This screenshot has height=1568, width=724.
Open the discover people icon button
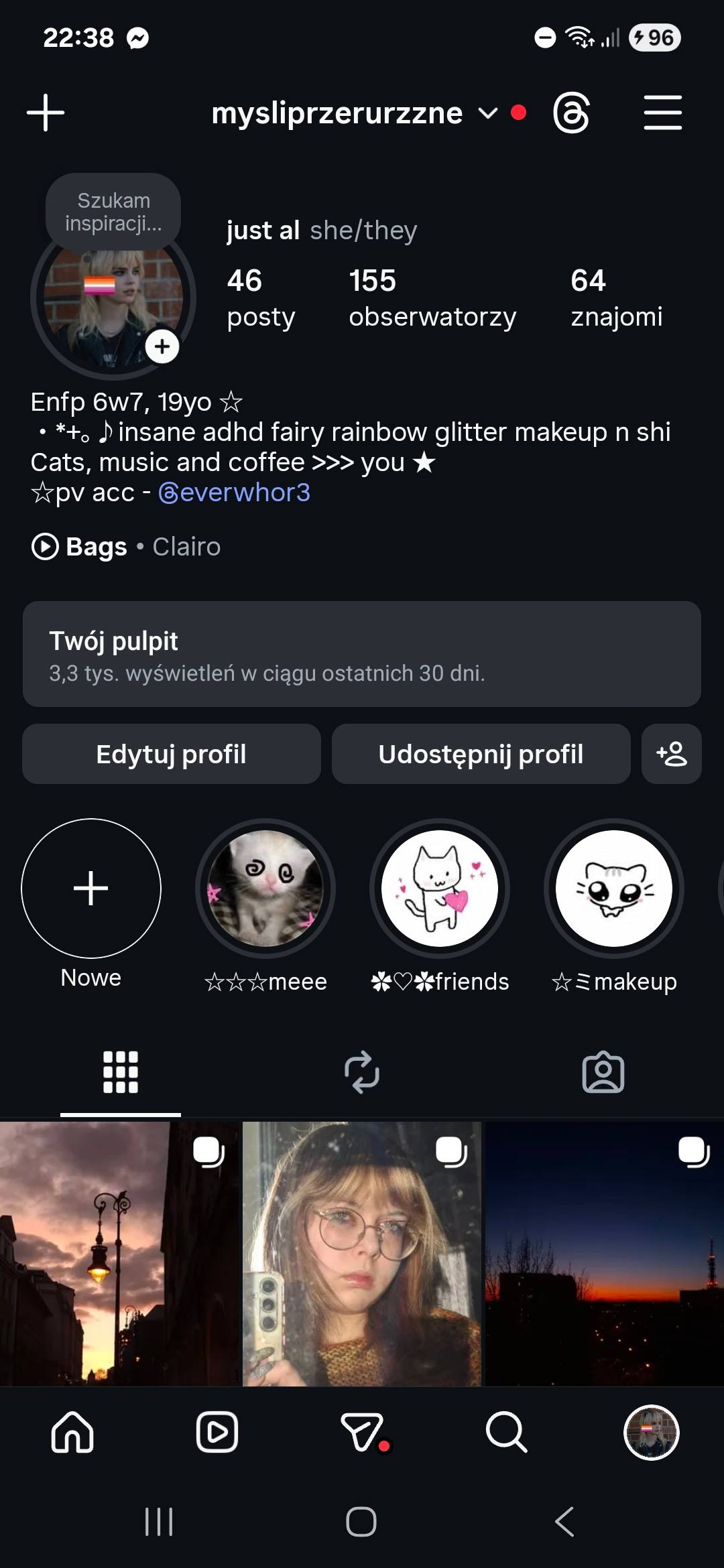coord(672,754)
